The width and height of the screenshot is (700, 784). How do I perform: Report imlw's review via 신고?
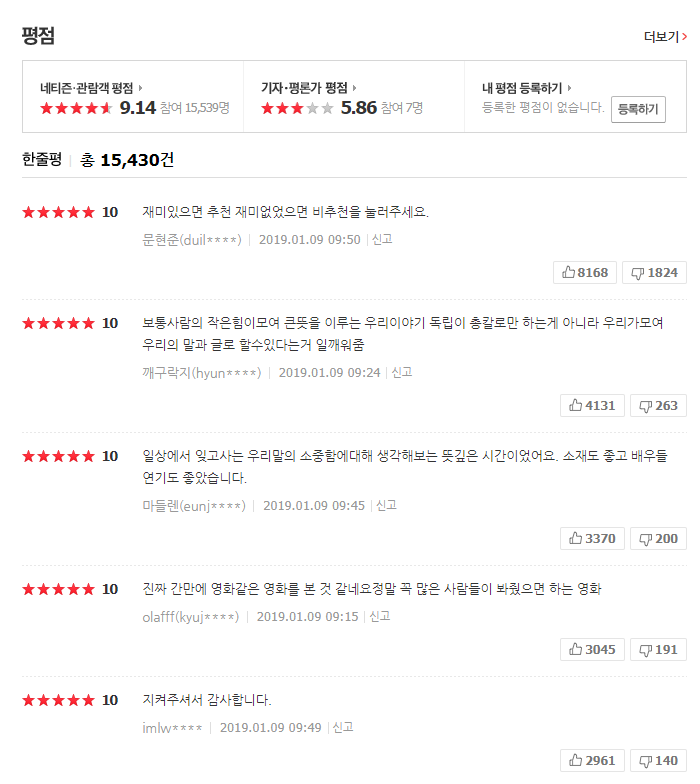tap(343, 727)
